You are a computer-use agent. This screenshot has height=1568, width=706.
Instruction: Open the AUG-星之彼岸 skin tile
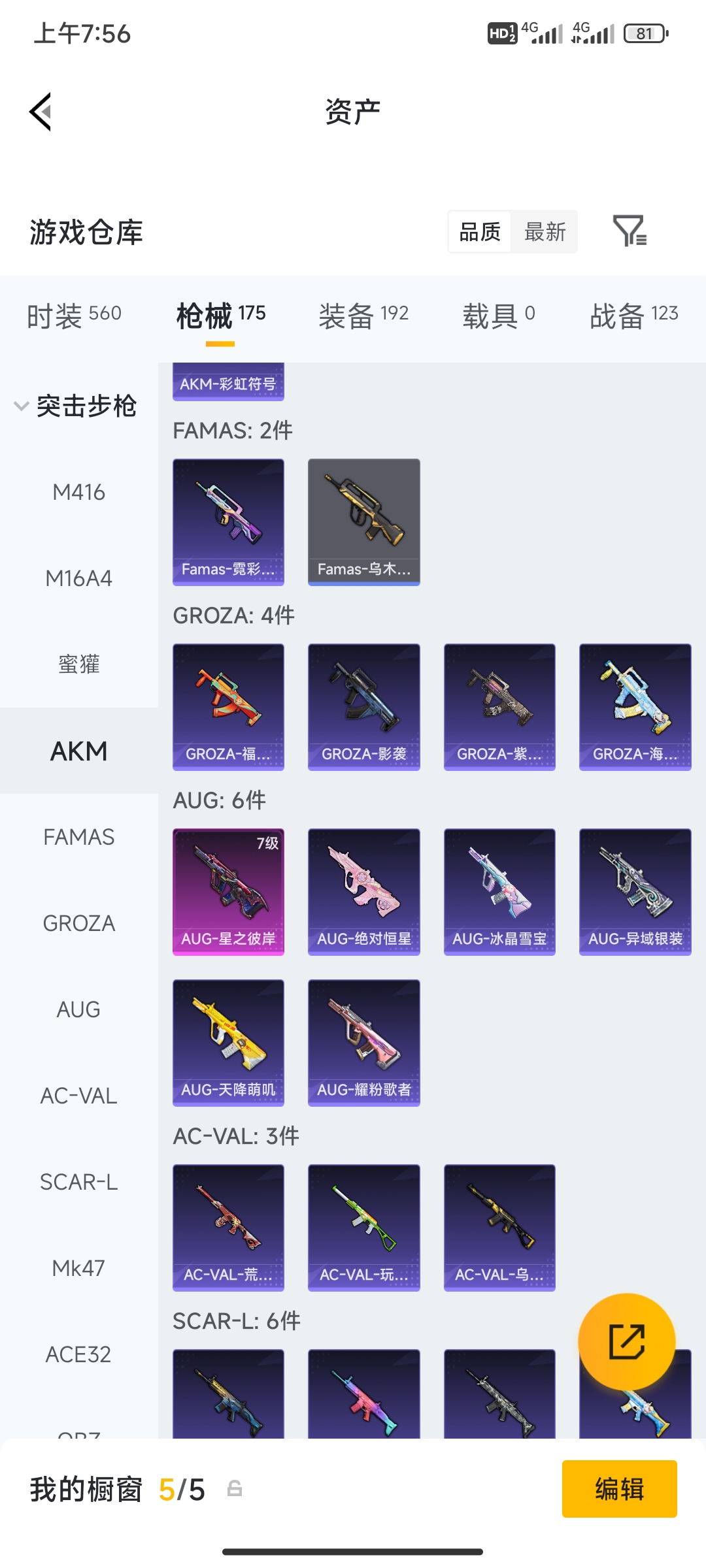point(228,892)
